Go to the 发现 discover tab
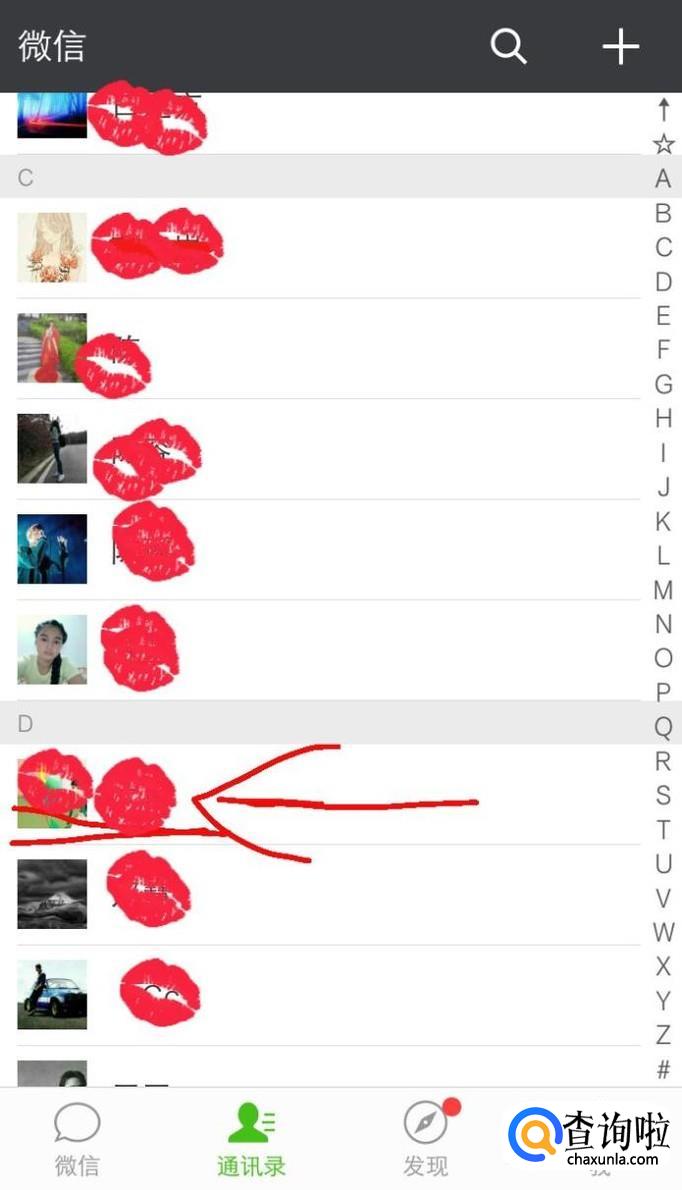 pyautogui.click(x=426, y=1139)
